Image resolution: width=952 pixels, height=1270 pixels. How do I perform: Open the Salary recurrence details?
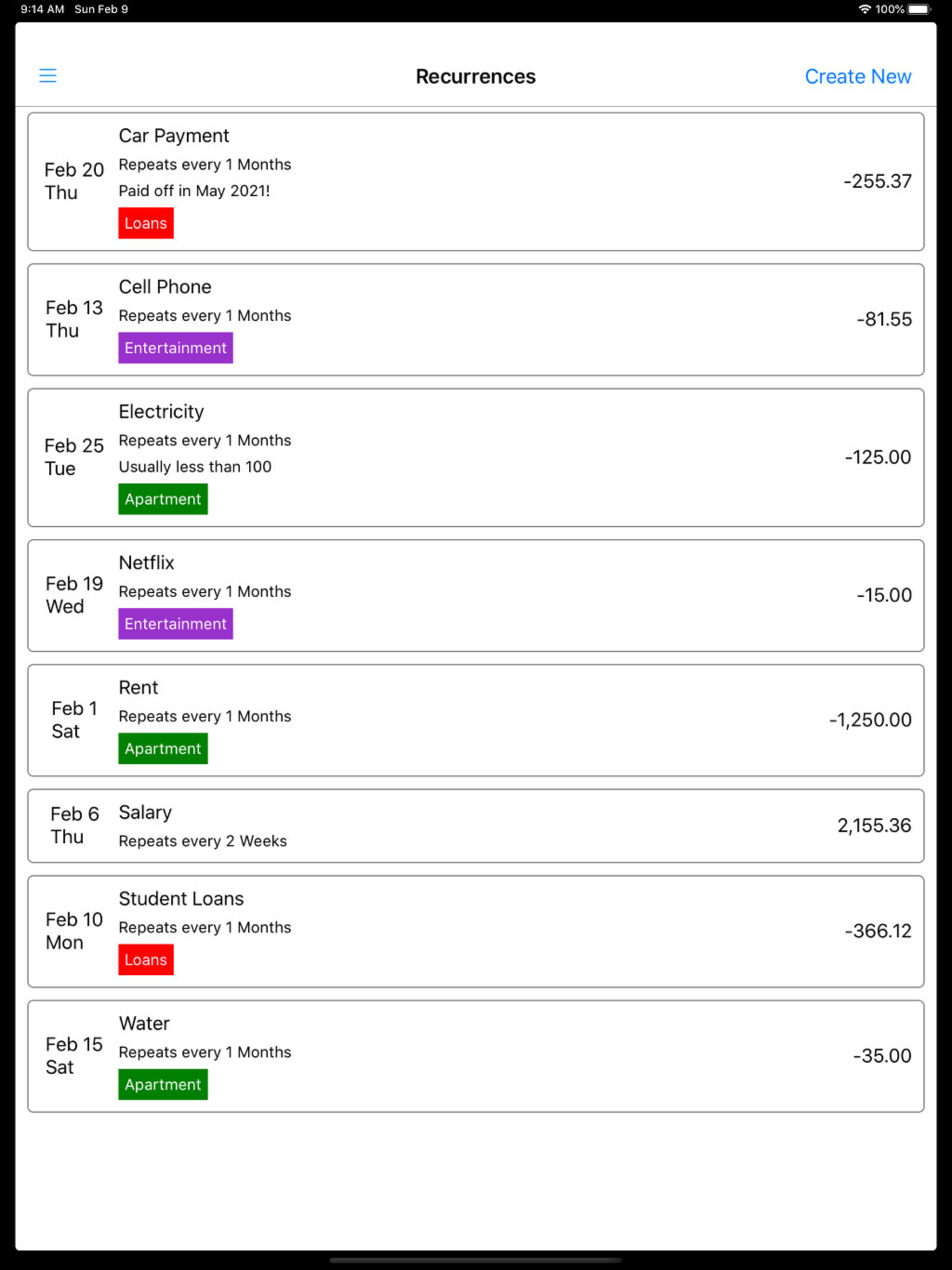click(476, 826)
